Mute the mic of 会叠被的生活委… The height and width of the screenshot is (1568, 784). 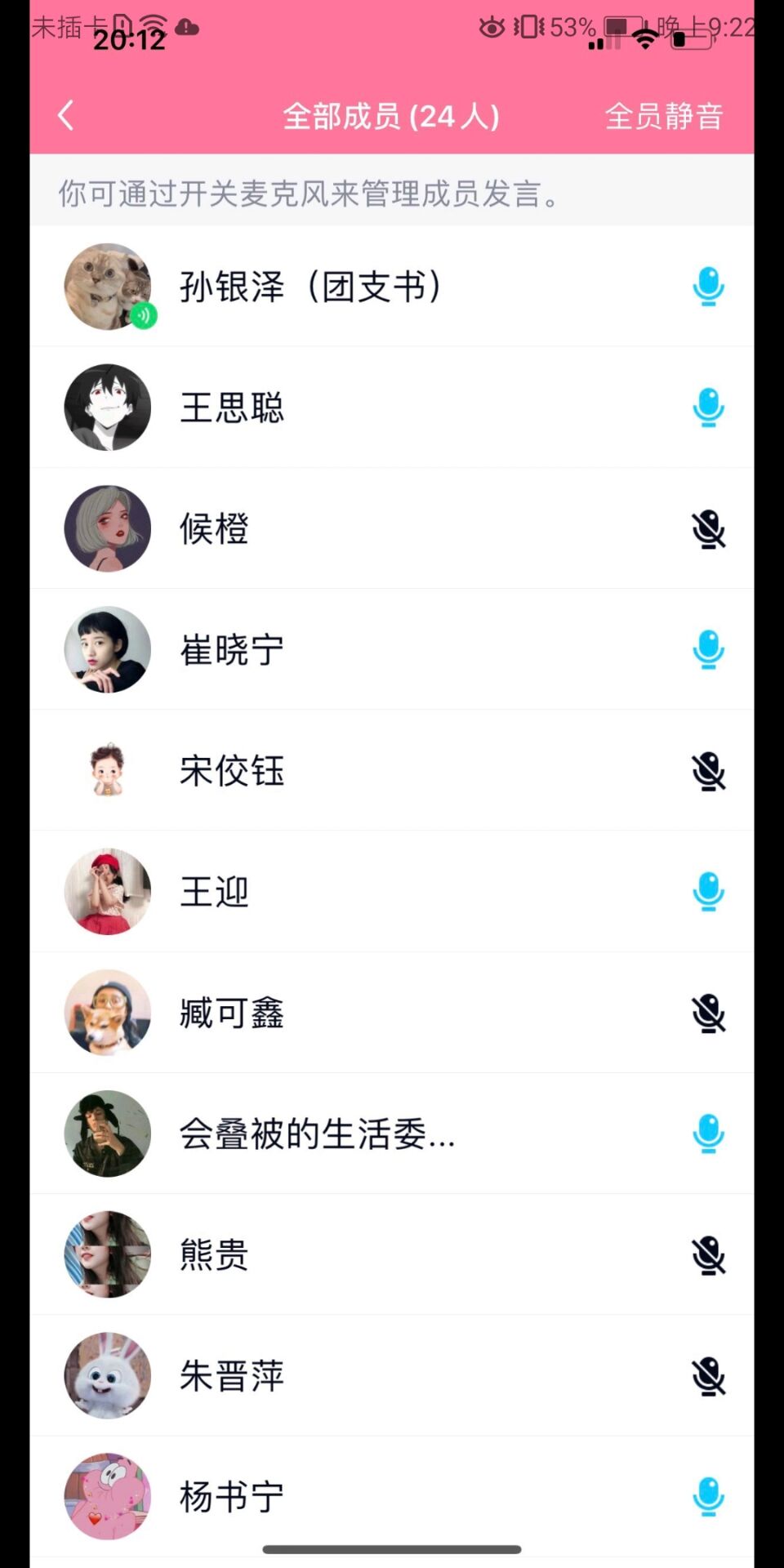[709, 1134]
